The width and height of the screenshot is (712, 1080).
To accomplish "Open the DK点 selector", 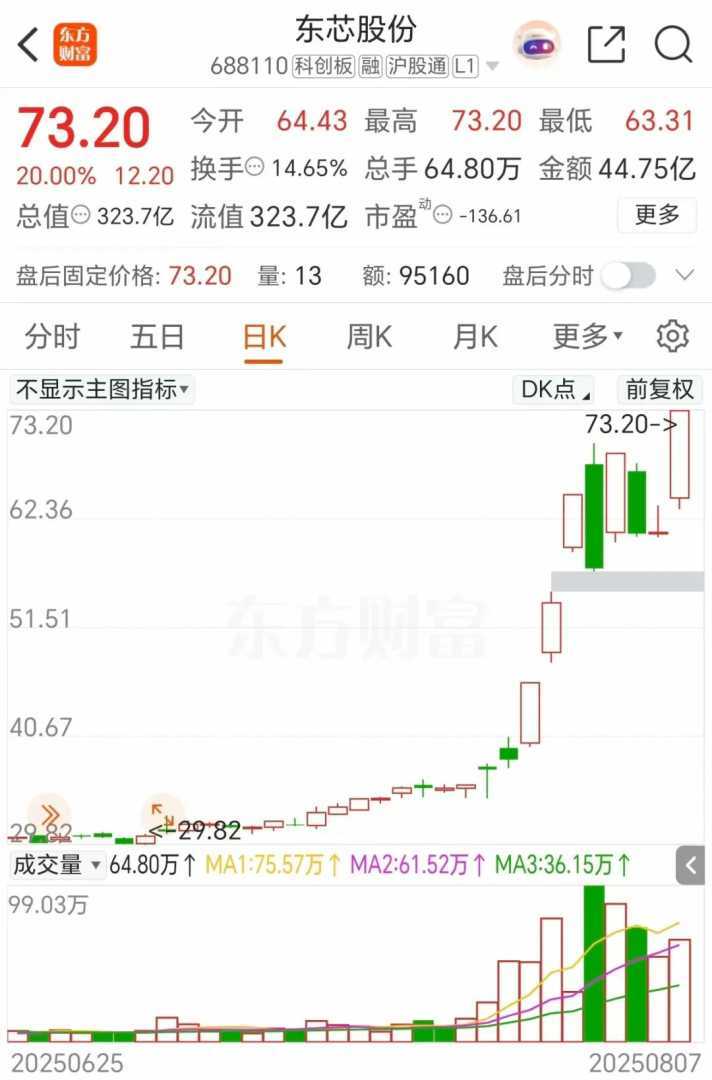I will (555, 389).
